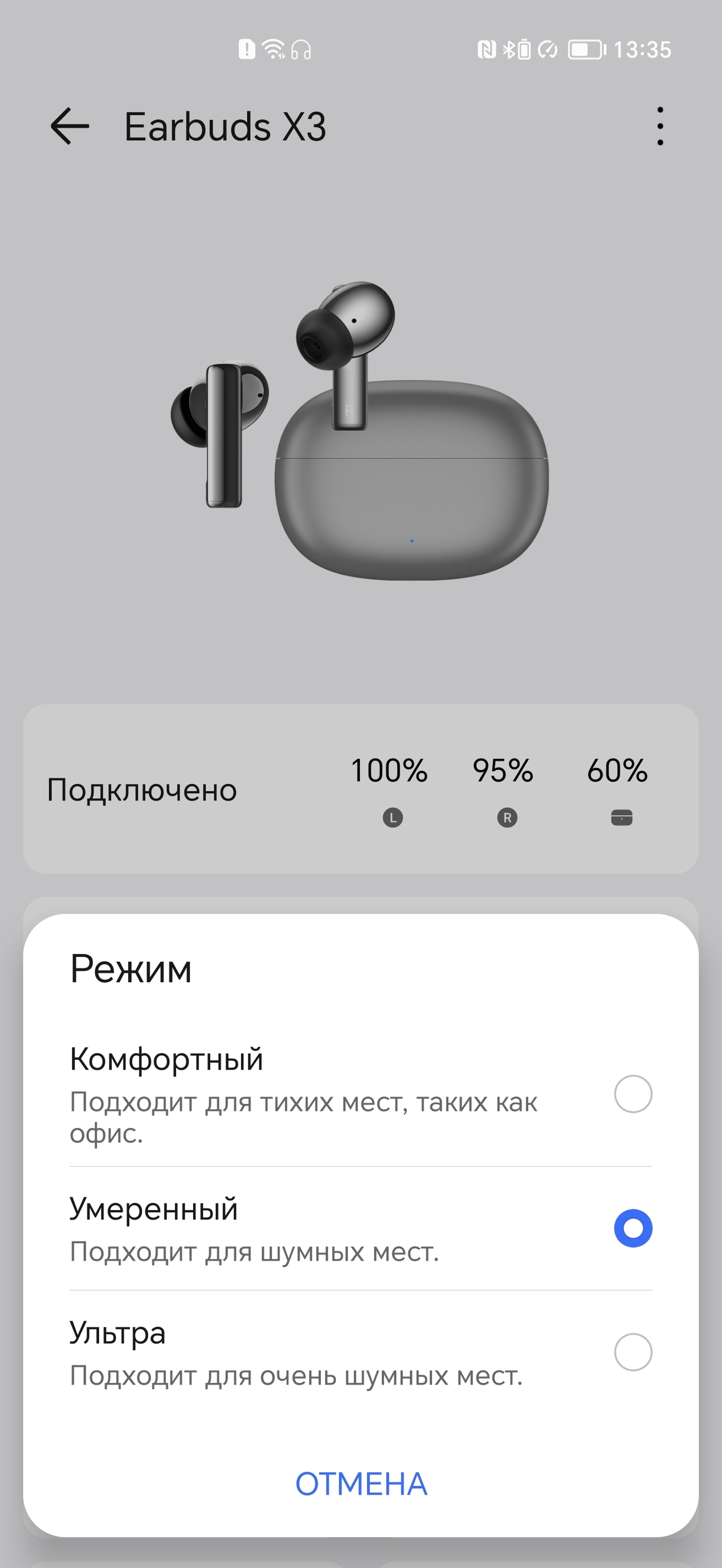Image resolution: width=722 pixels, height=1568 pixels.
Task: Dismiss the dialog with ОТМЕНА
Action: tap(361, 1484)
